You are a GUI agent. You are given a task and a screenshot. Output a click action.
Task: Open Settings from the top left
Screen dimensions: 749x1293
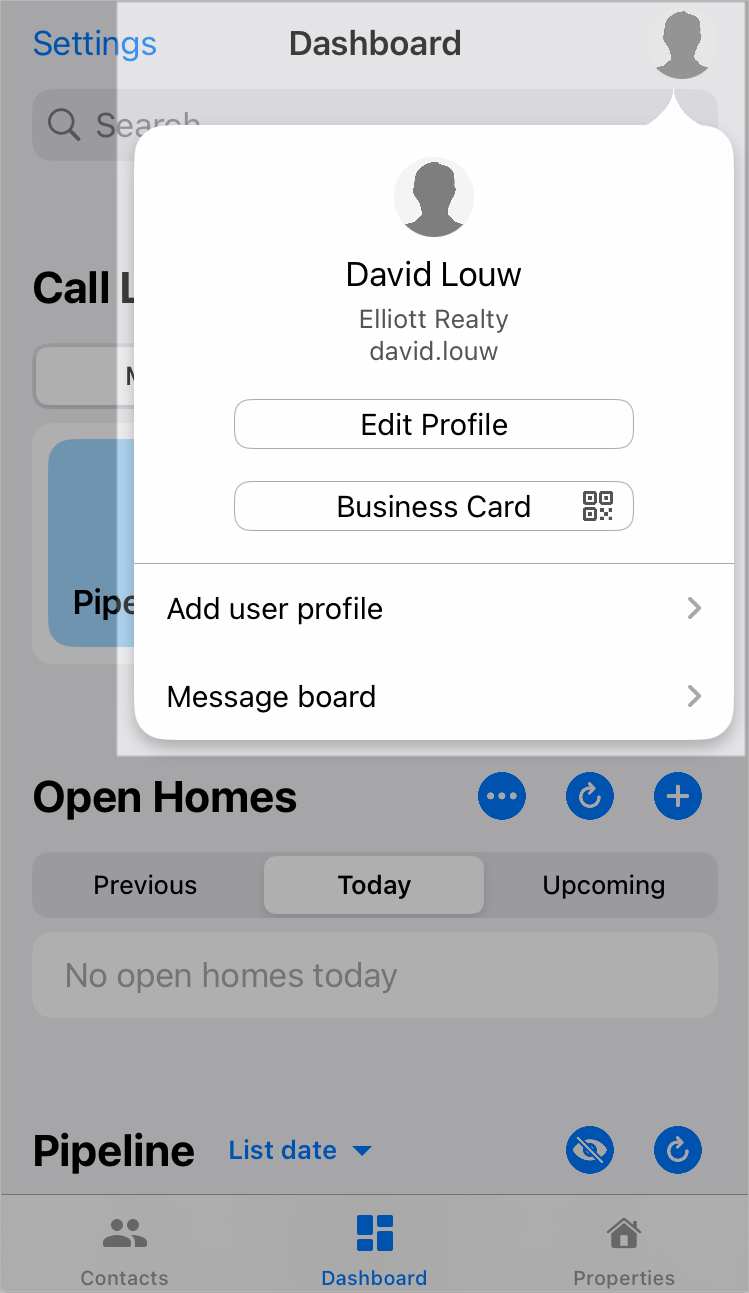pyautogui.click(x=94, y=43)
